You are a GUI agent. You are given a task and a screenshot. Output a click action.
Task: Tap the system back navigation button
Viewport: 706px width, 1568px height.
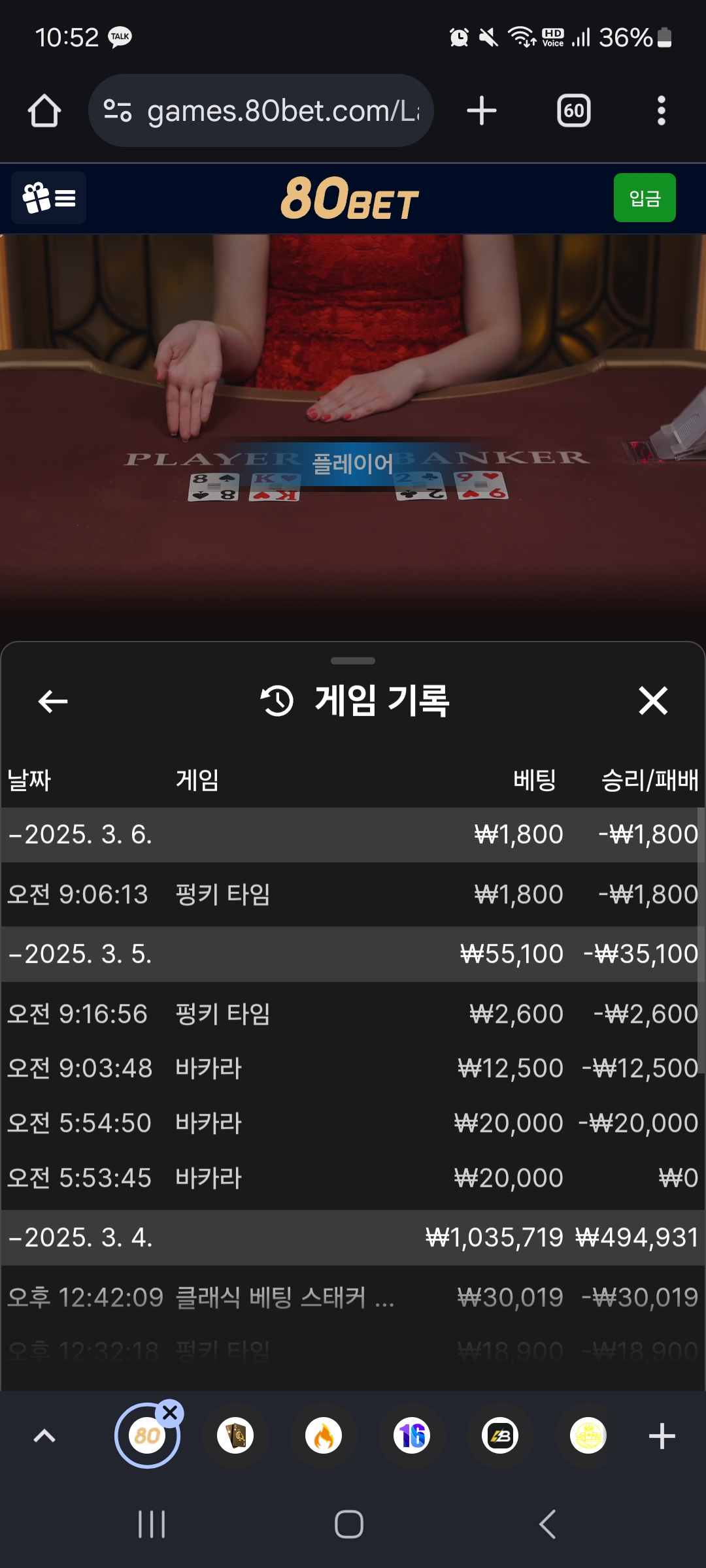pos(548,1524)
